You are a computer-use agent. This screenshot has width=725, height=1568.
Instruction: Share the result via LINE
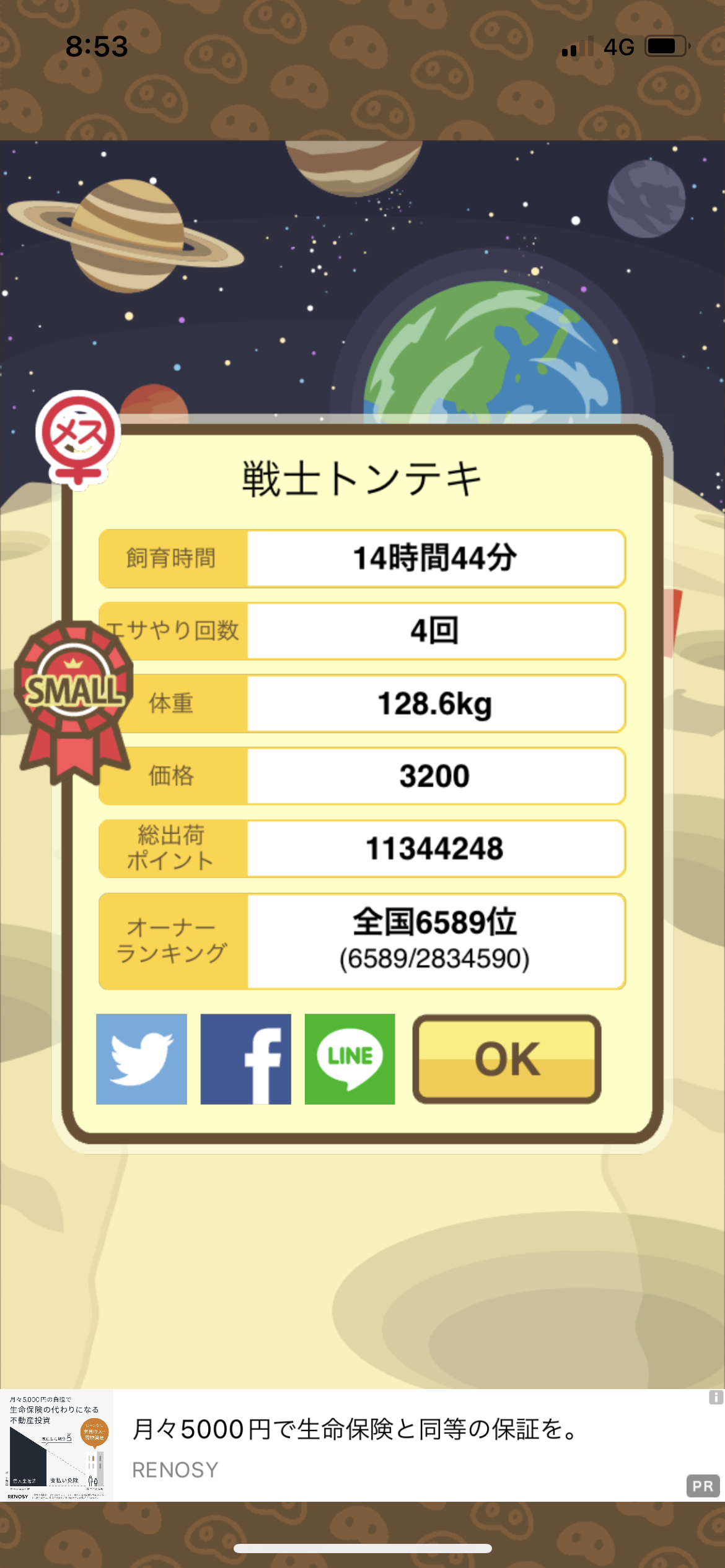(x=349, y=1059)
